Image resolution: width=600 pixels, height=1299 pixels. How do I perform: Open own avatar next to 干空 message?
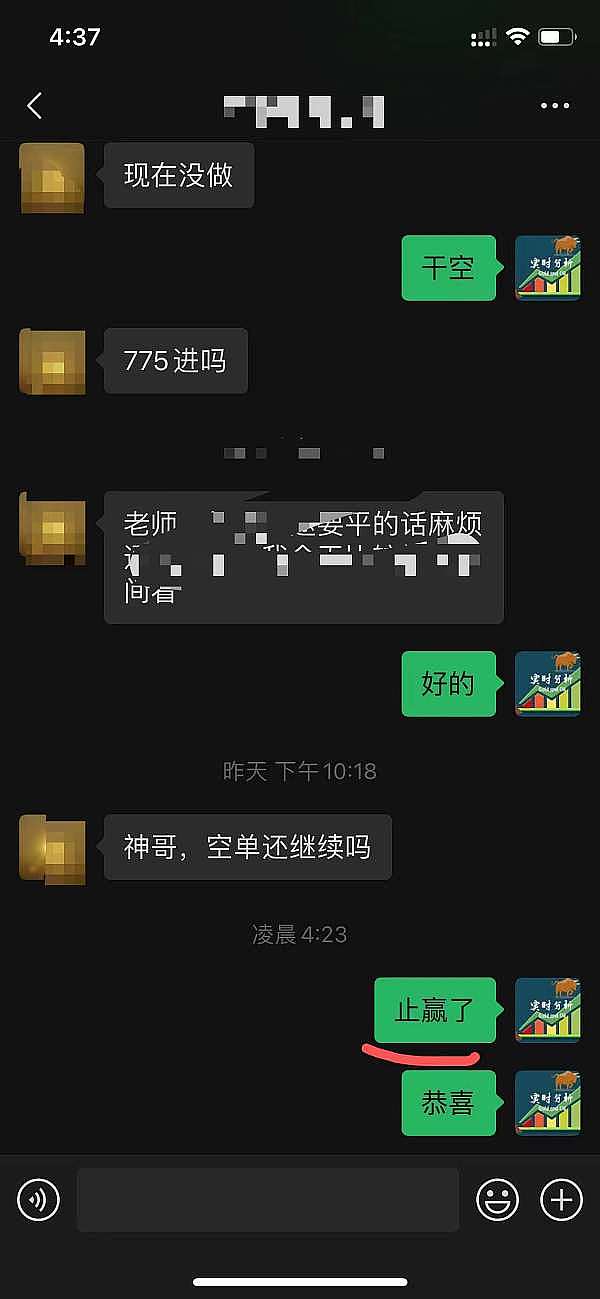(x=547, y=268)
